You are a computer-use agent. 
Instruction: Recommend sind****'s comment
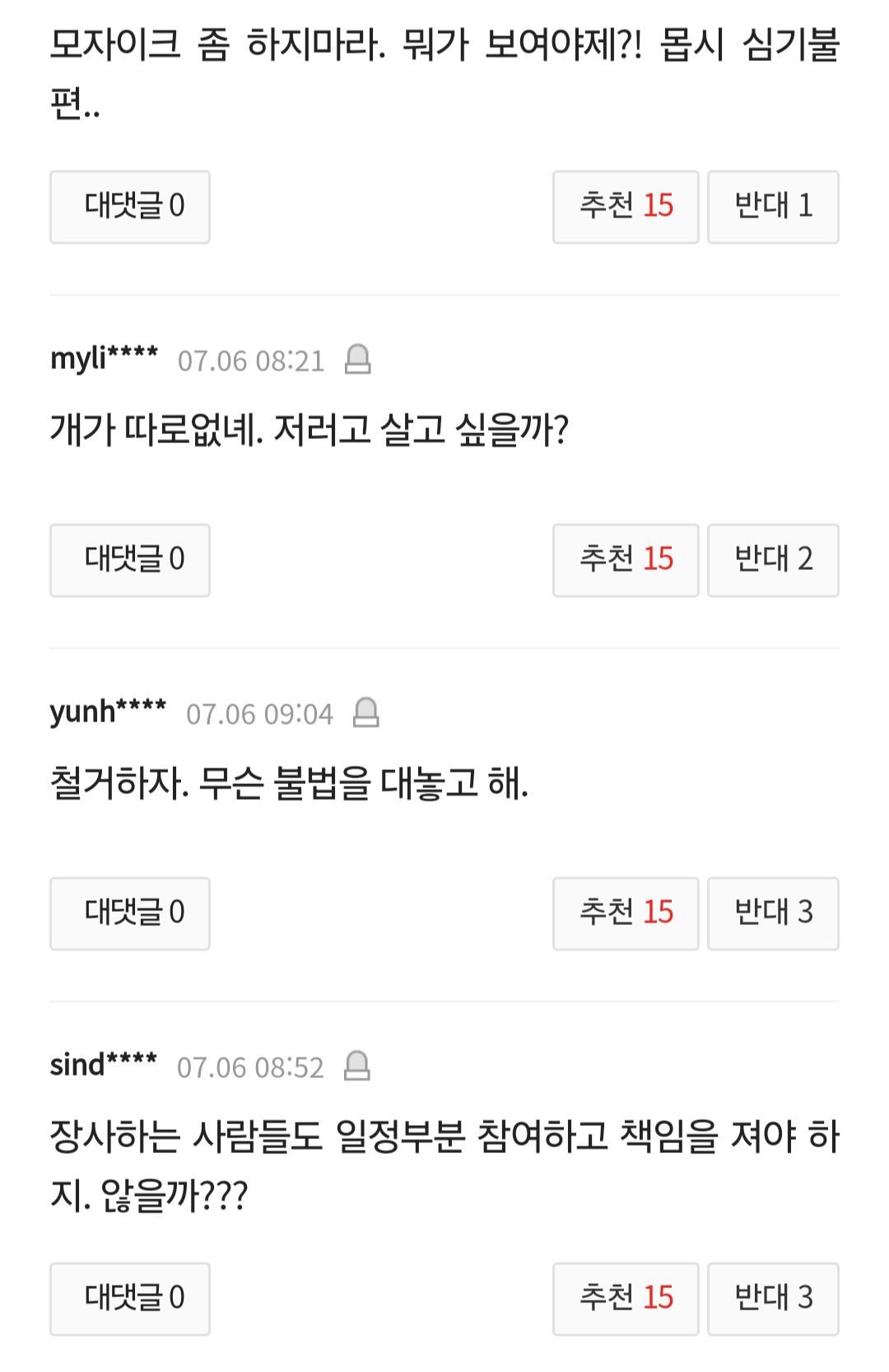click(x=626, y=1299)
